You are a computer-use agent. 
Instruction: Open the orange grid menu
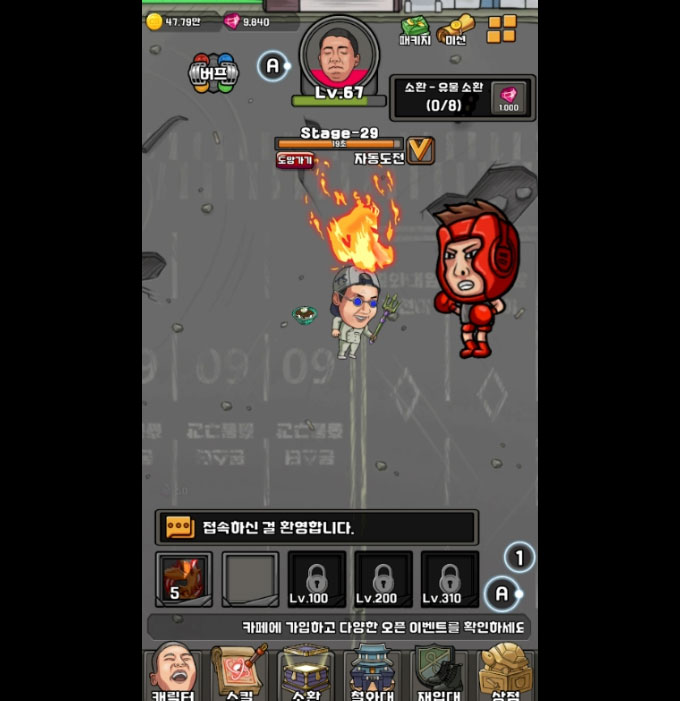(x=502, y=30)
